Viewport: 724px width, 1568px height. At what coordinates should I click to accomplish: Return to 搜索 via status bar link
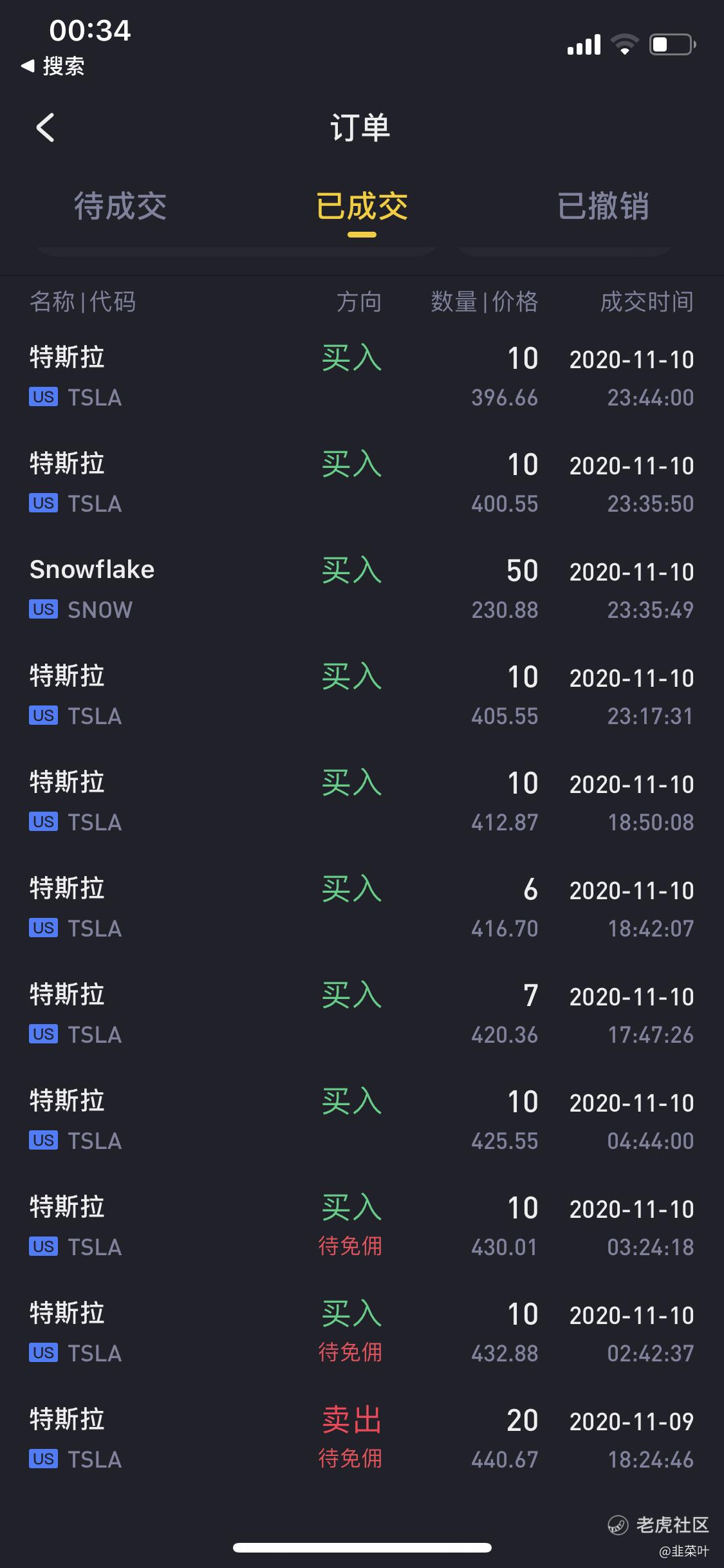[53, 66]
